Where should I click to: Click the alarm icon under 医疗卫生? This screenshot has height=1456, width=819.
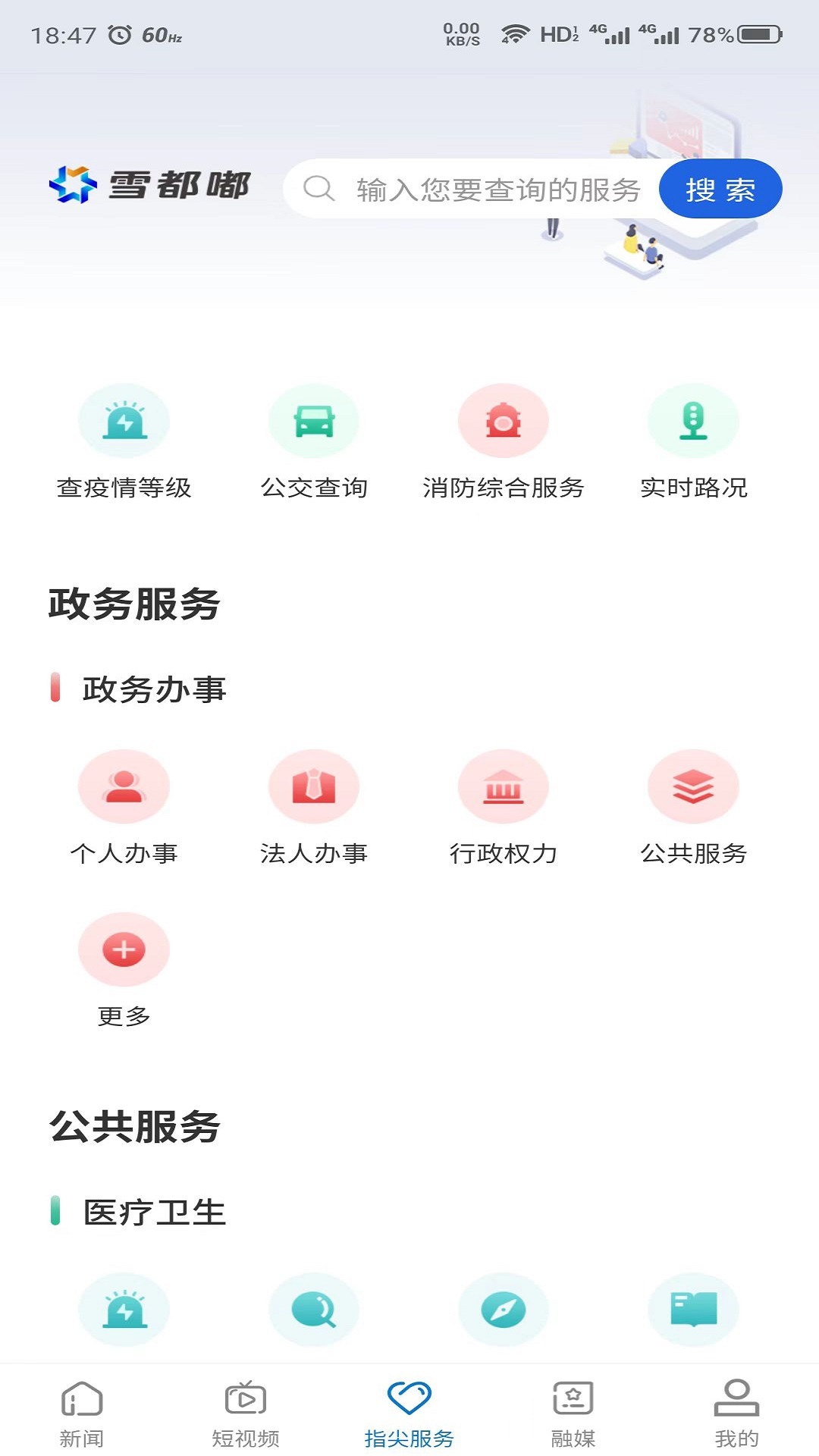[124, 1310]
